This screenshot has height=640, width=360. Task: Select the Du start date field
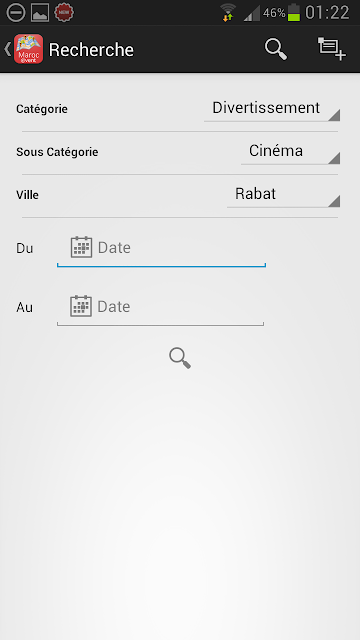[161, 249]
